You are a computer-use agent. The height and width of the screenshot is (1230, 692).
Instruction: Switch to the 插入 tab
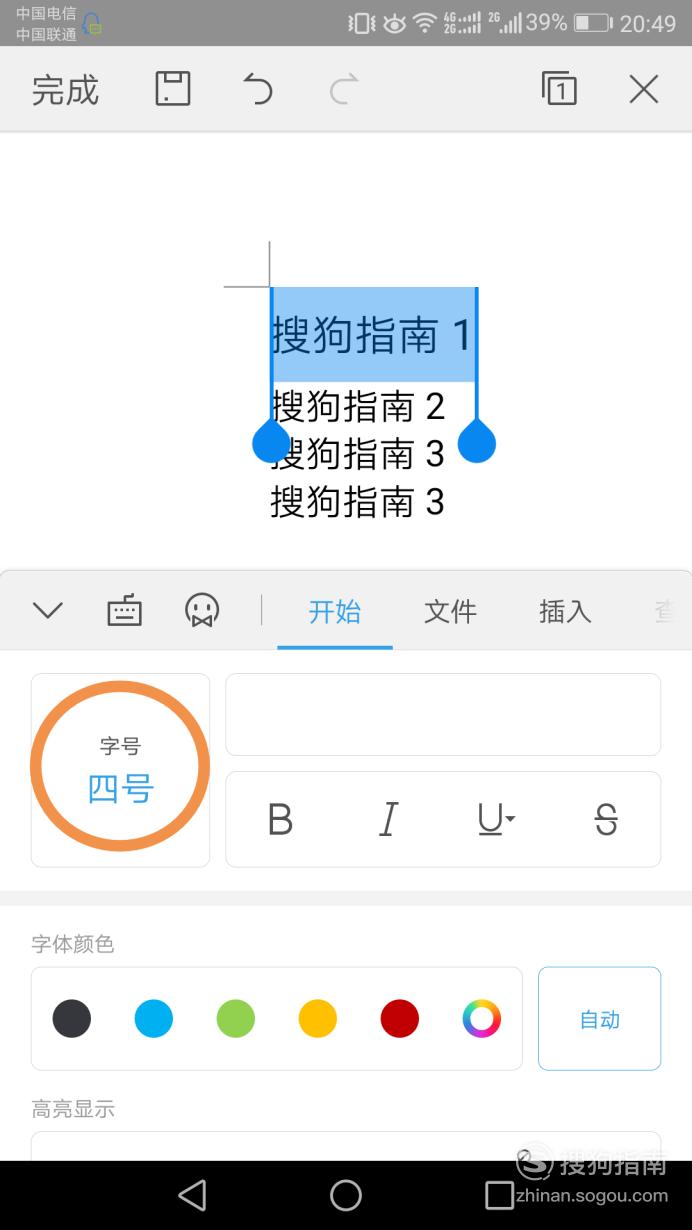[x=565, y=611]
